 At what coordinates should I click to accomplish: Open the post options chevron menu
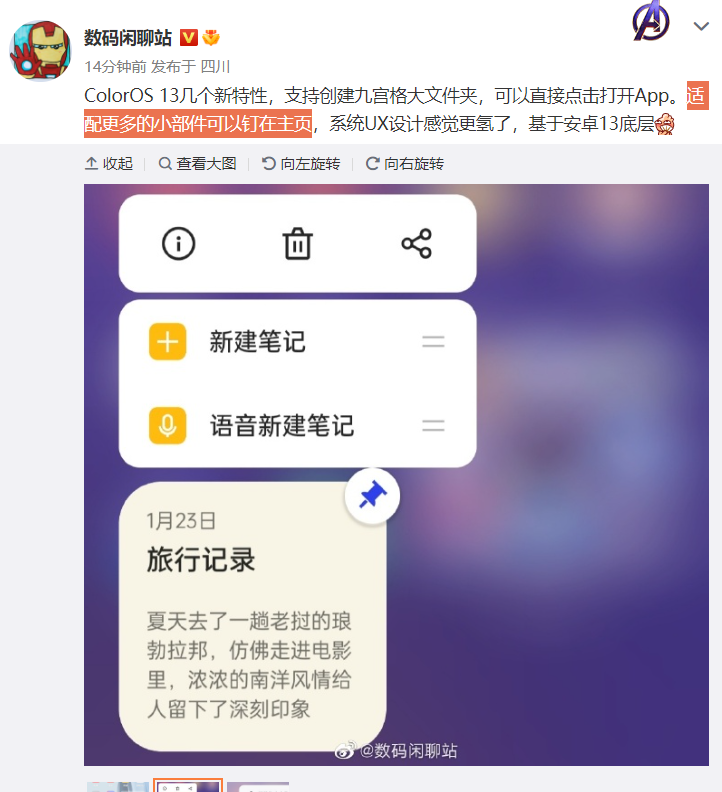coord(701,26)
